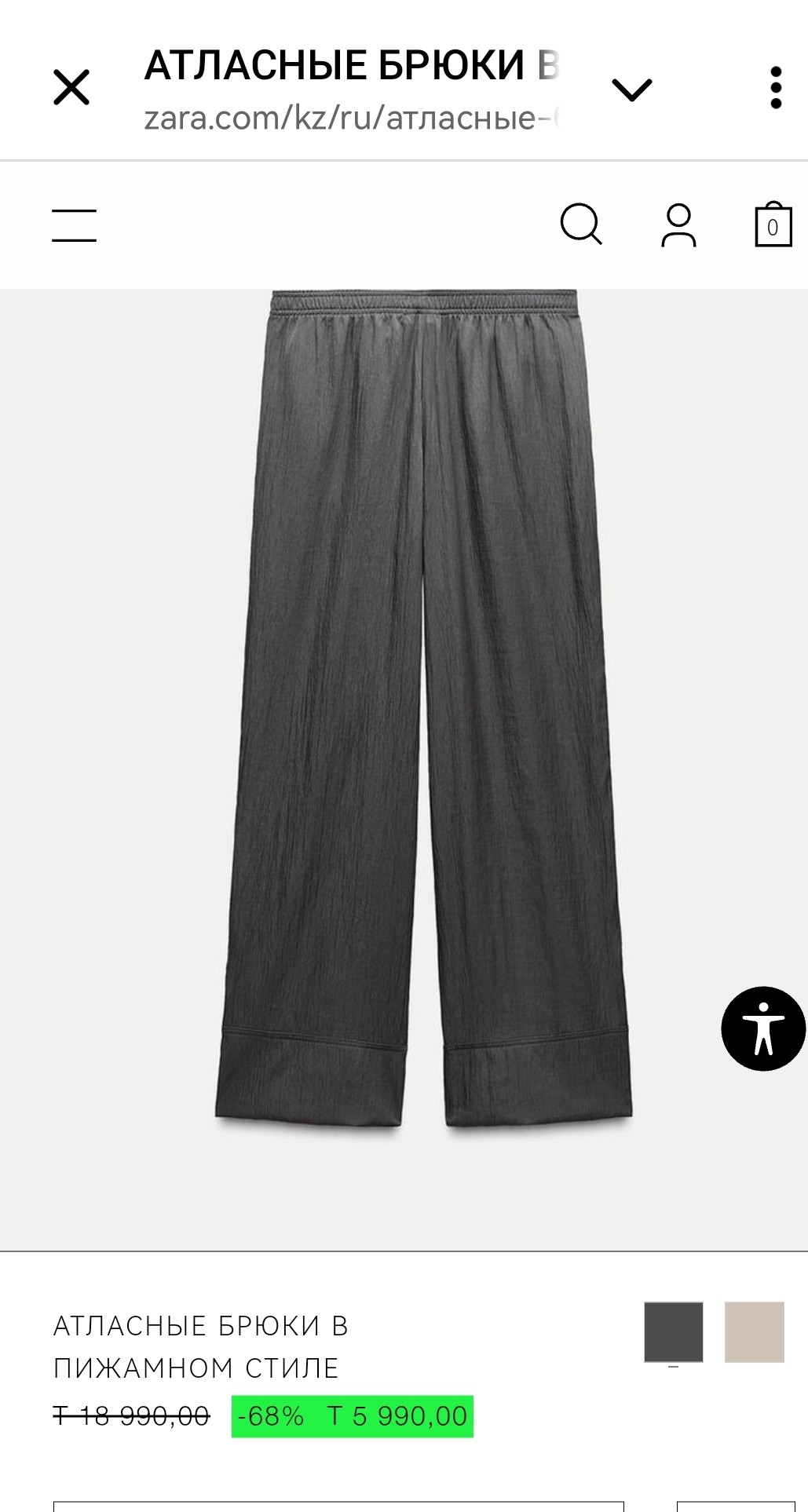Open the account profile icon
This screenshot has height=1512, width=808.
[x=678, y=225]
